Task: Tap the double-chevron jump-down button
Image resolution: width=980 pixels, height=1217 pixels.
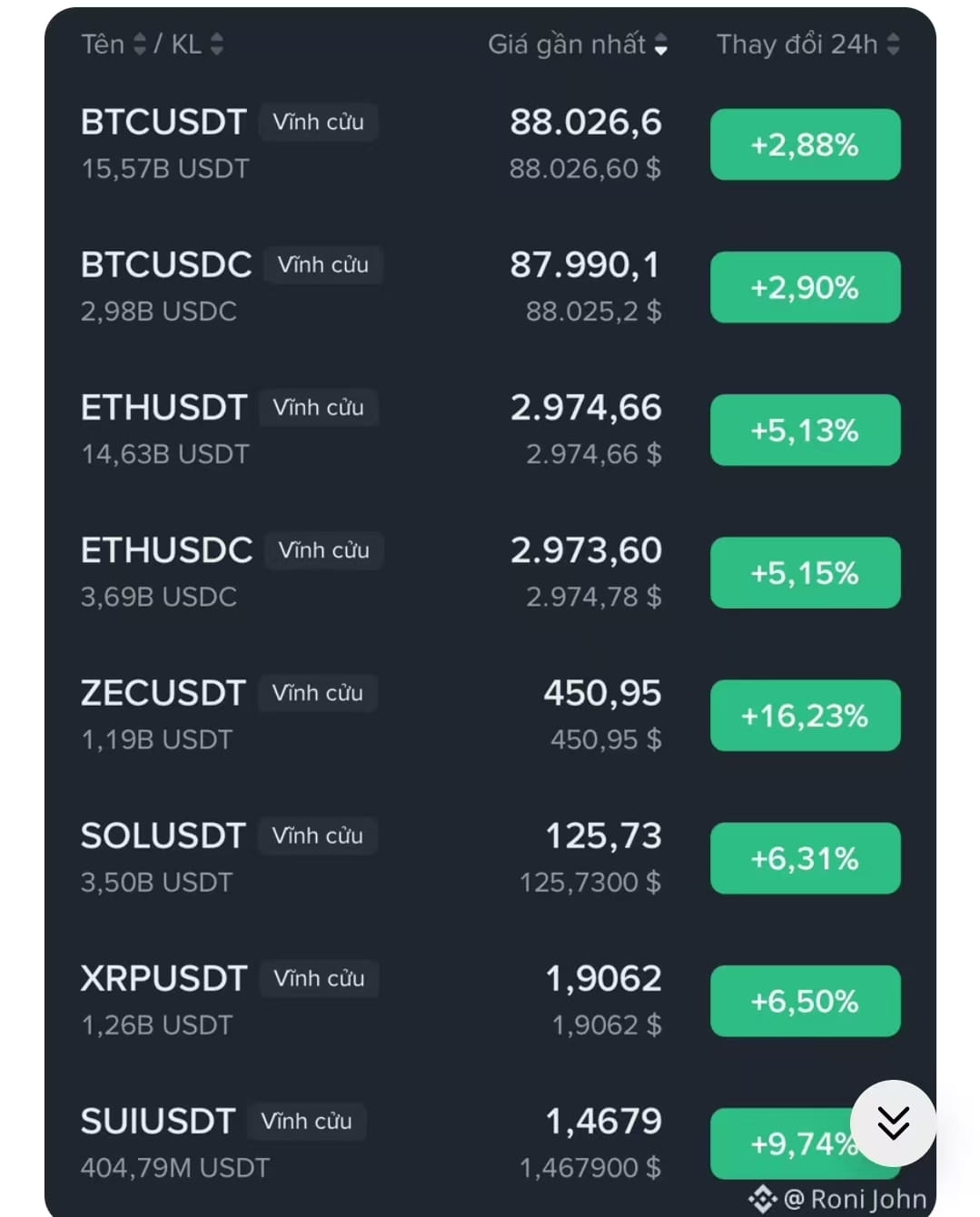Action: tap(893, 1123)
